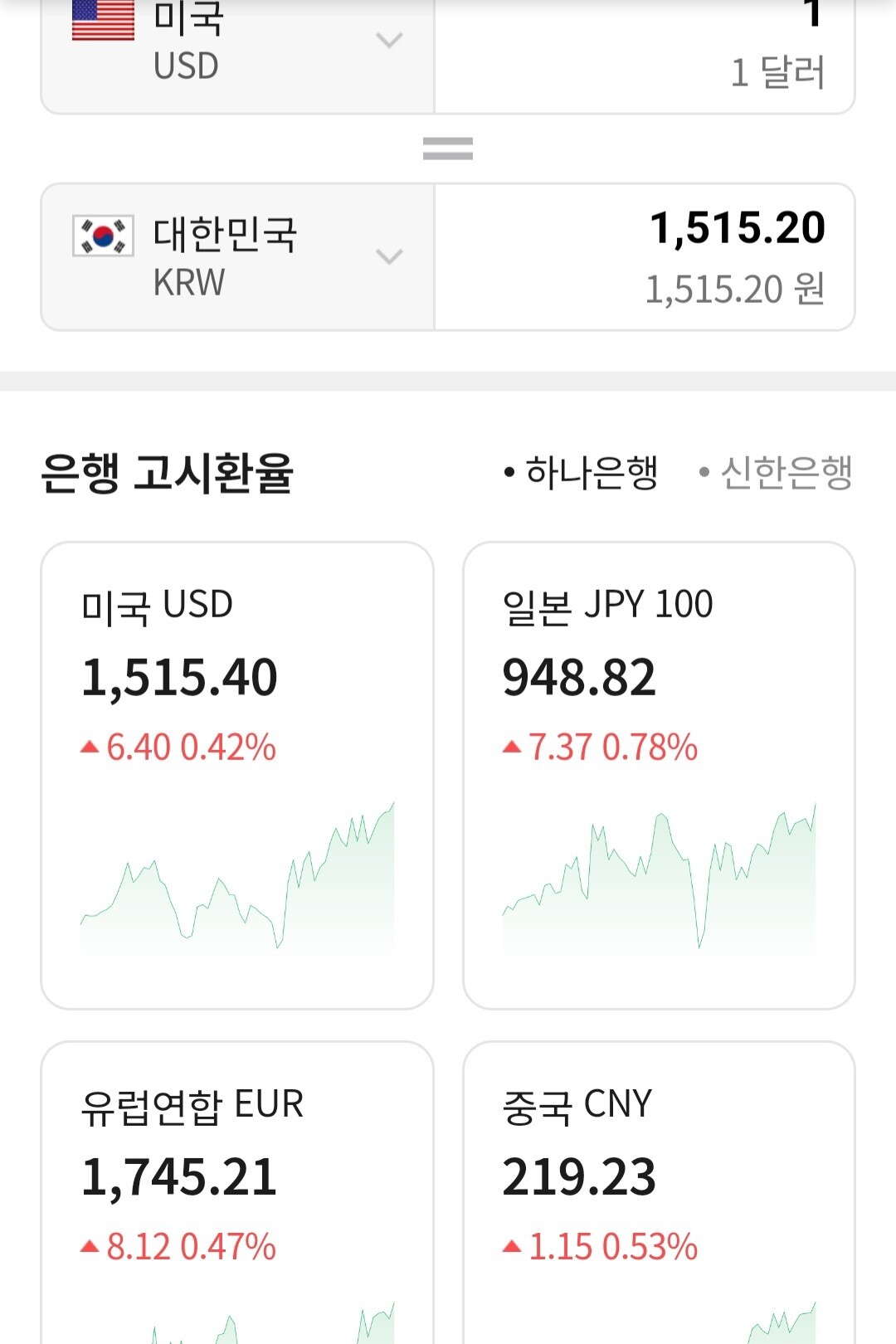Switch to 하나은행 exchange rates

click(582, 473)
